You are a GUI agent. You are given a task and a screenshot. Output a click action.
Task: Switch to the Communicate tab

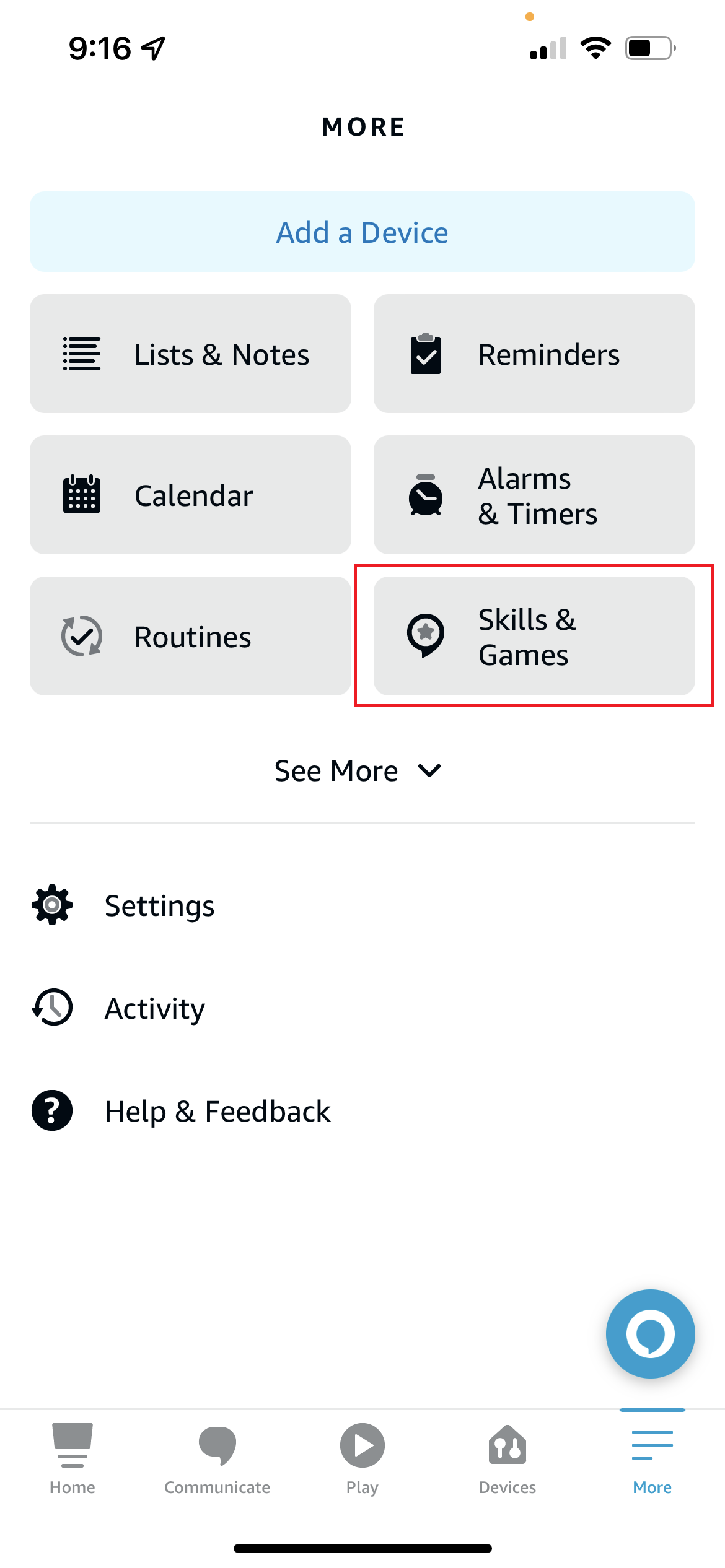pos(217,1459)
